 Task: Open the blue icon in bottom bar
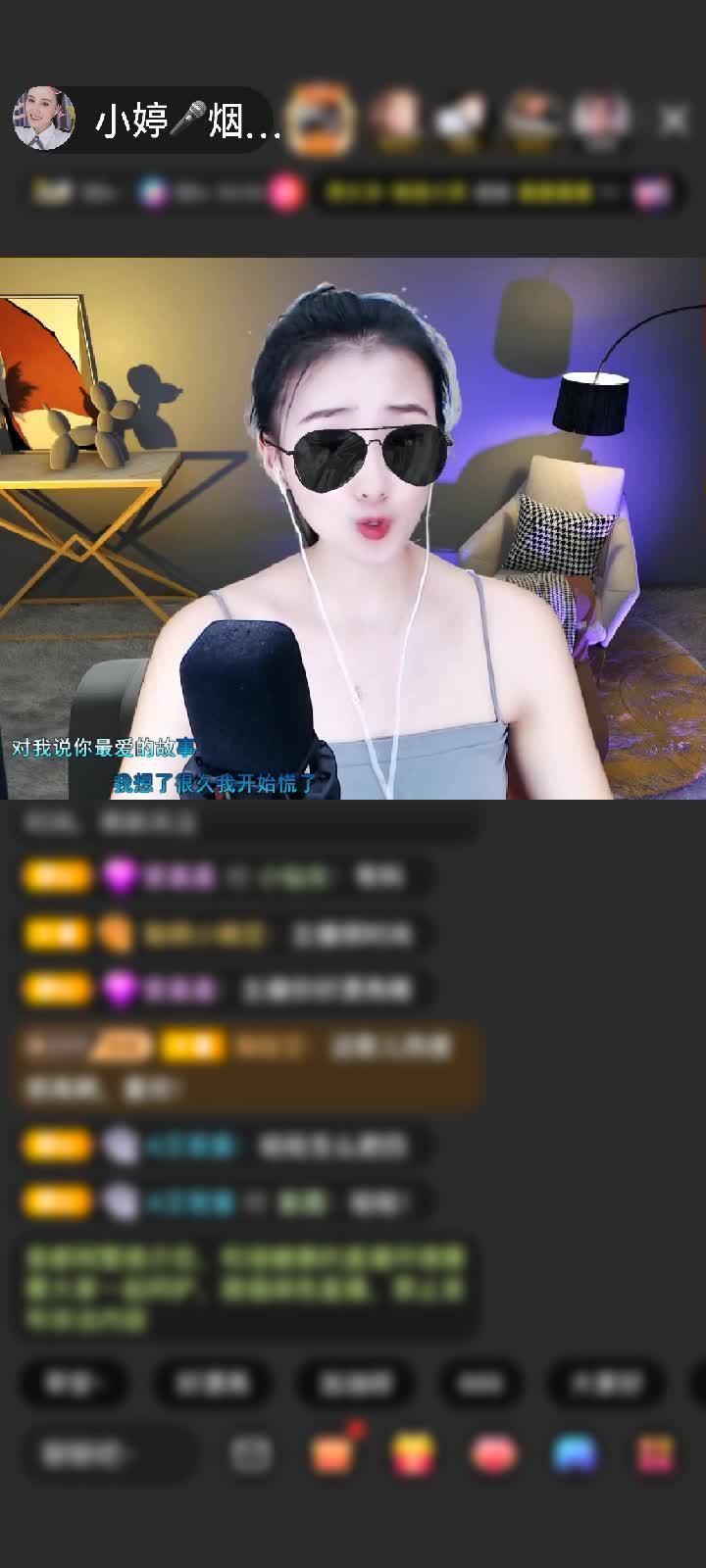coord(575,1454)
